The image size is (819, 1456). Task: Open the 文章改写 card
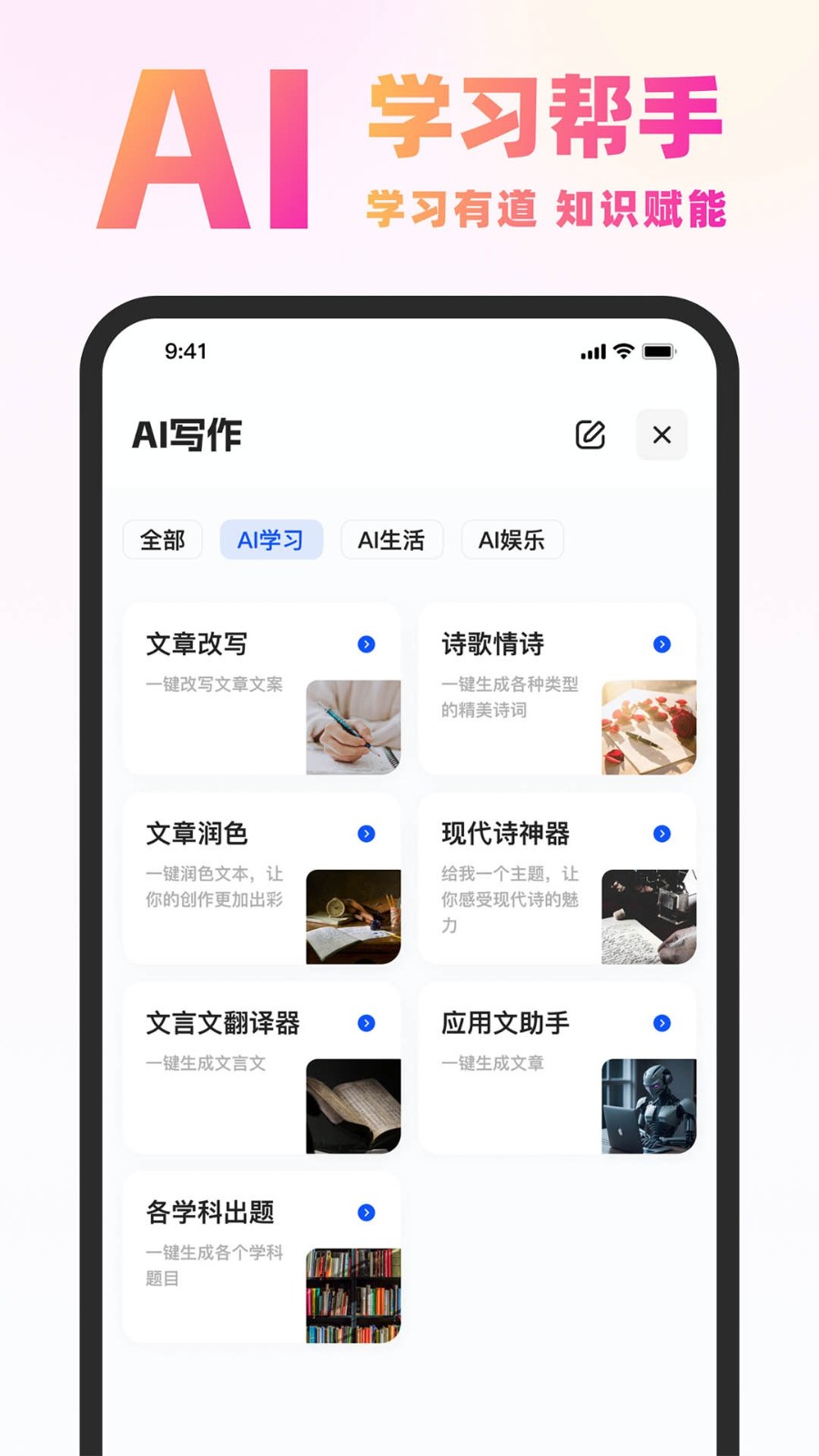point(262,687)
